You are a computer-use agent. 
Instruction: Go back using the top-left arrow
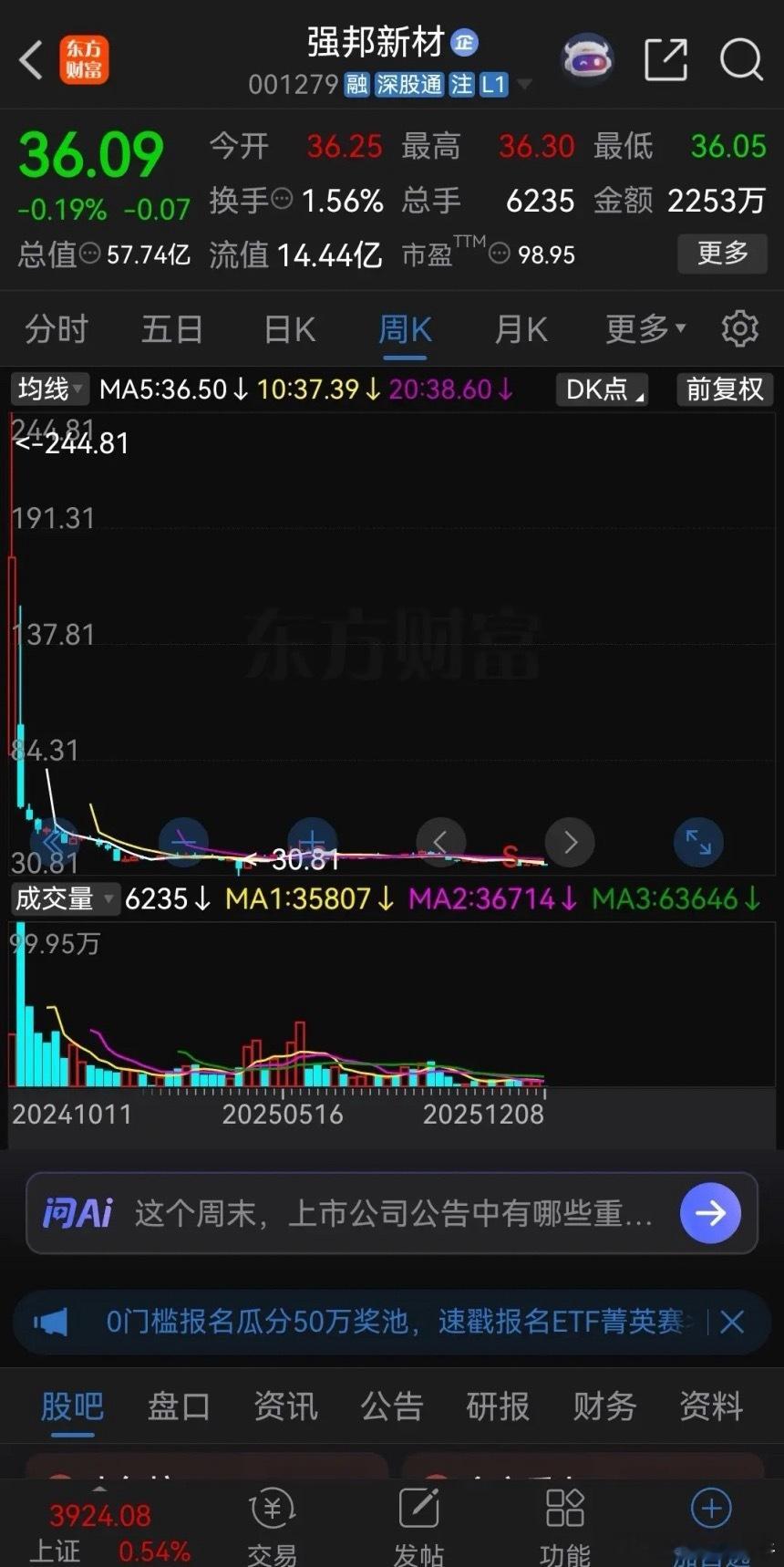click(31, 60)
